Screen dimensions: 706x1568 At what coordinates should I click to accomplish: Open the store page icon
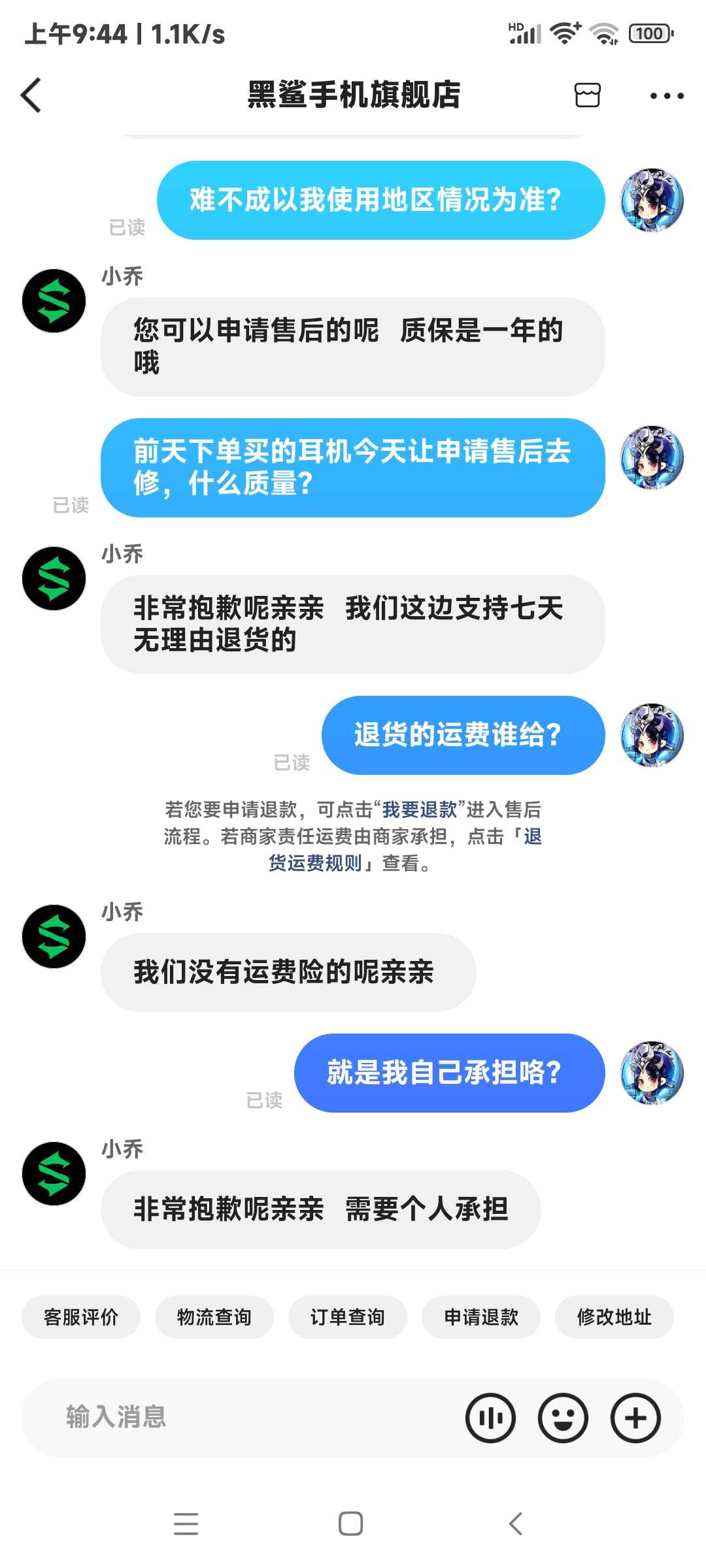coord(587,95)
